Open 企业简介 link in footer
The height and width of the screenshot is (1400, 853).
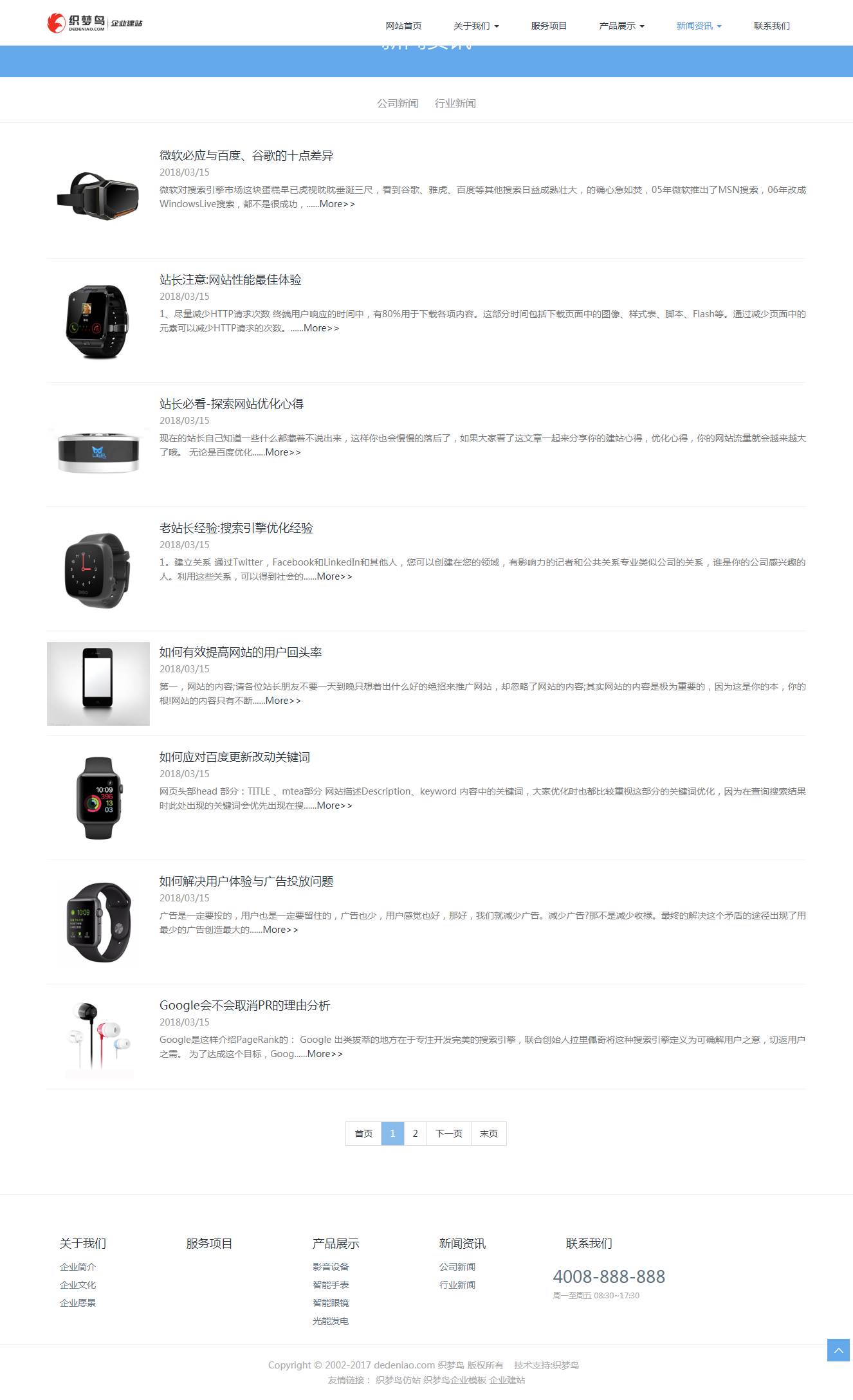[x=78, y=1267]
